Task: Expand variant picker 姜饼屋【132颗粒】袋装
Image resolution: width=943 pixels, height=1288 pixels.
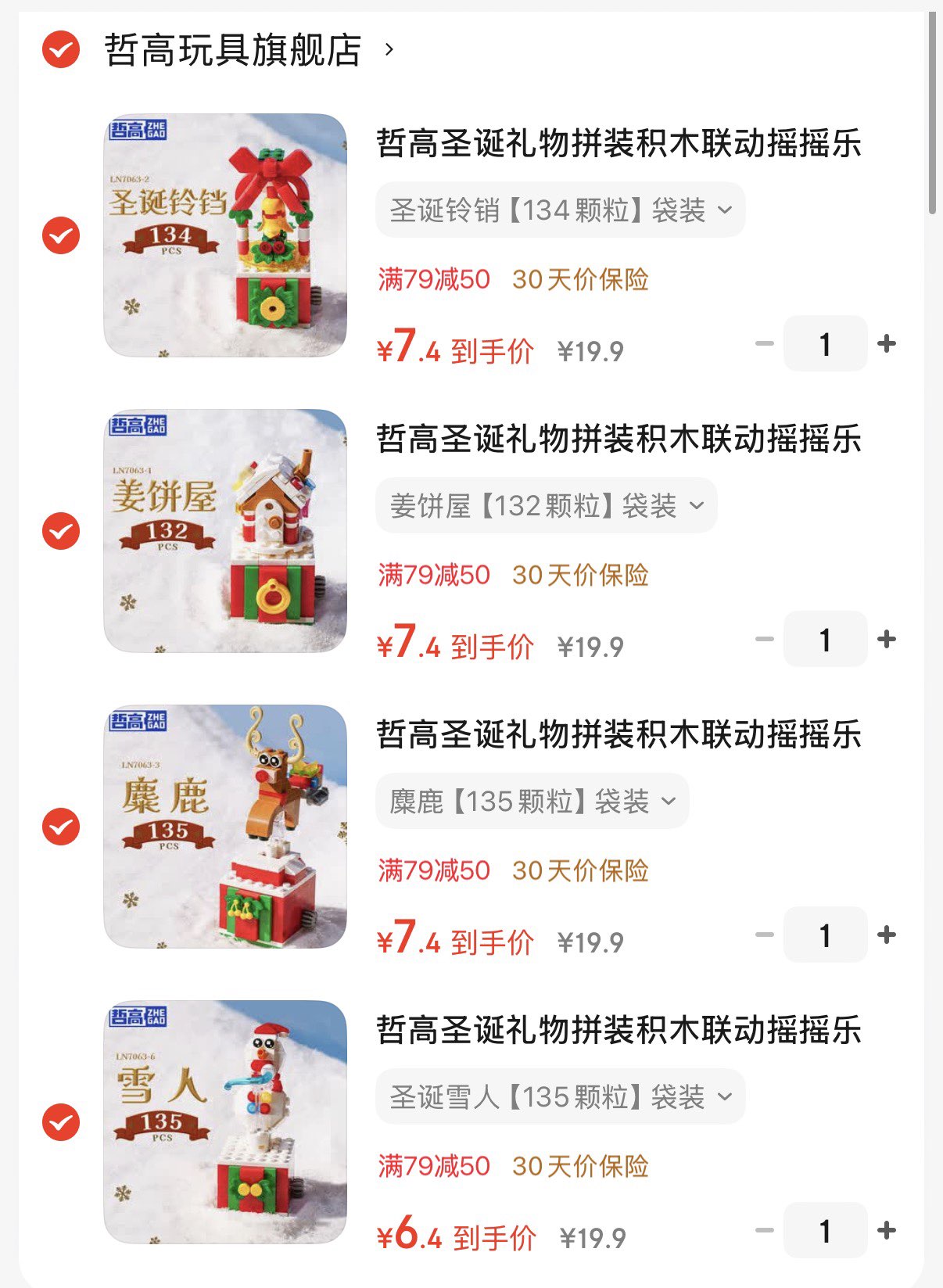Action: pyautogui.click(x=546, y=505)
